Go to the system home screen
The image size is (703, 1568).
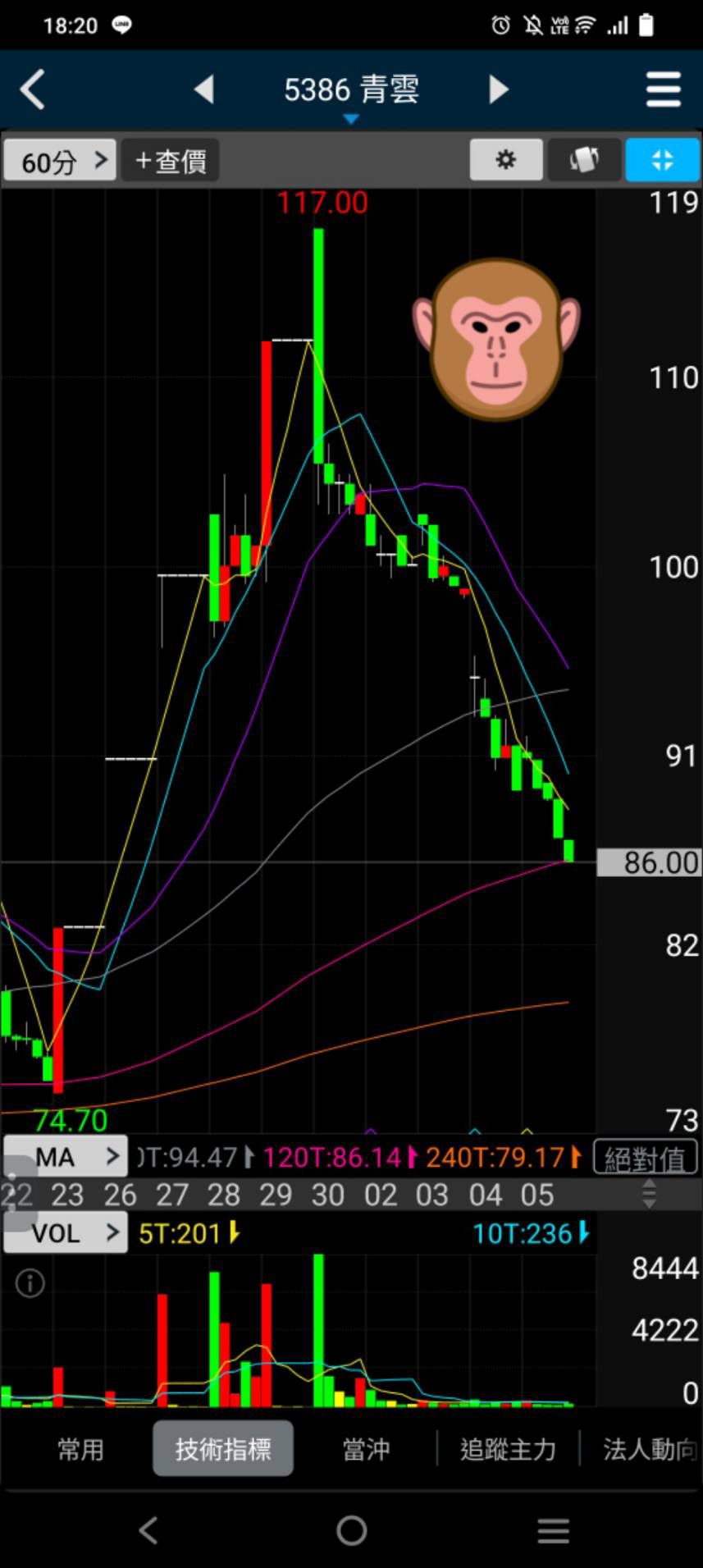tap(351, 1530)
